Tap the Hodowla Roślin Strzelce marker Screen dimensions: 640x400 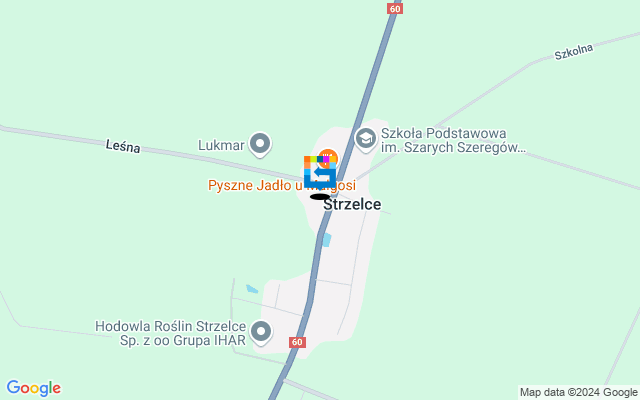click(262, 331)
